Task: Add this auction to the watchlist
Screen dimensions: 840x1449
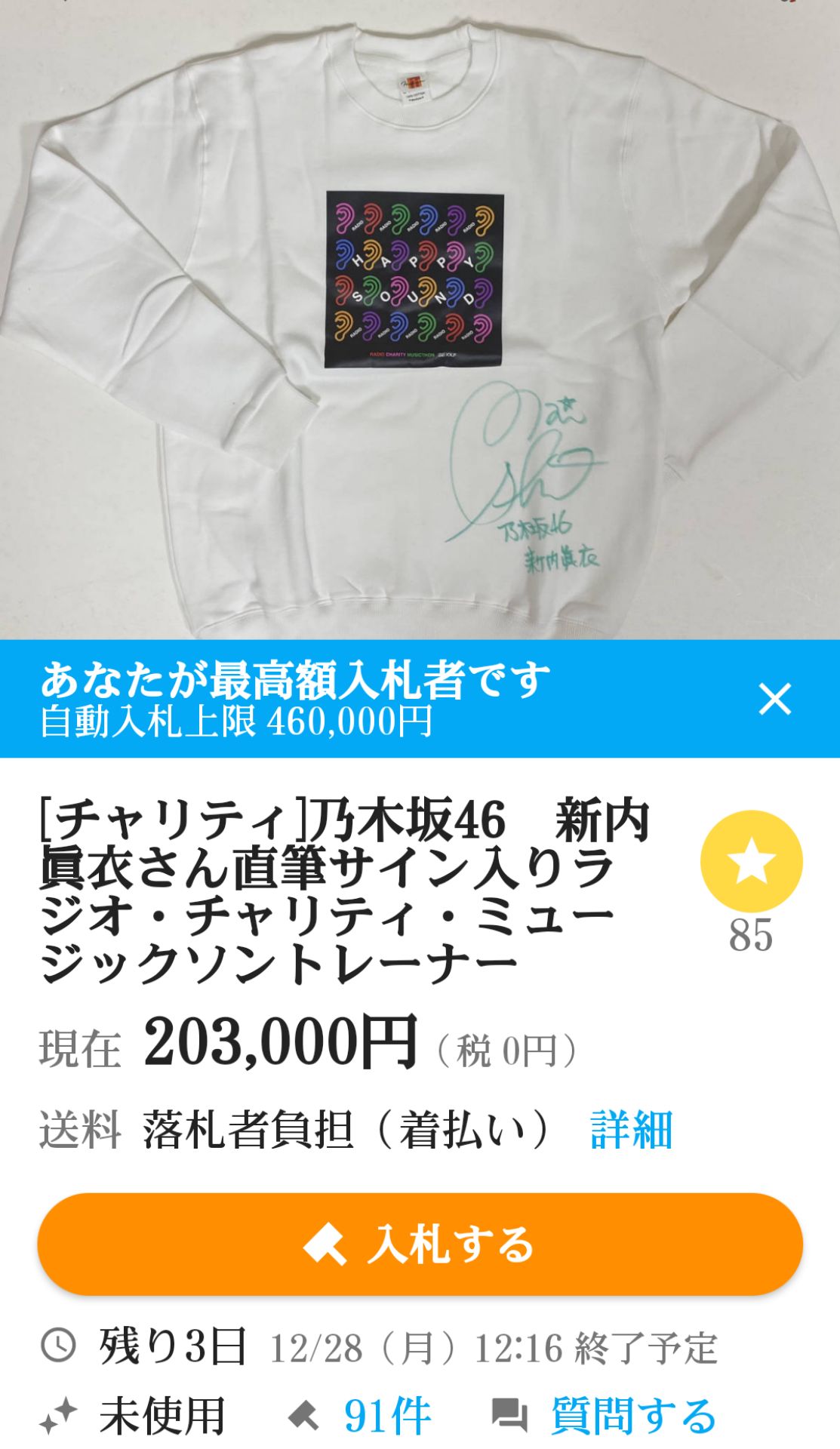Action: click(751, 862)
